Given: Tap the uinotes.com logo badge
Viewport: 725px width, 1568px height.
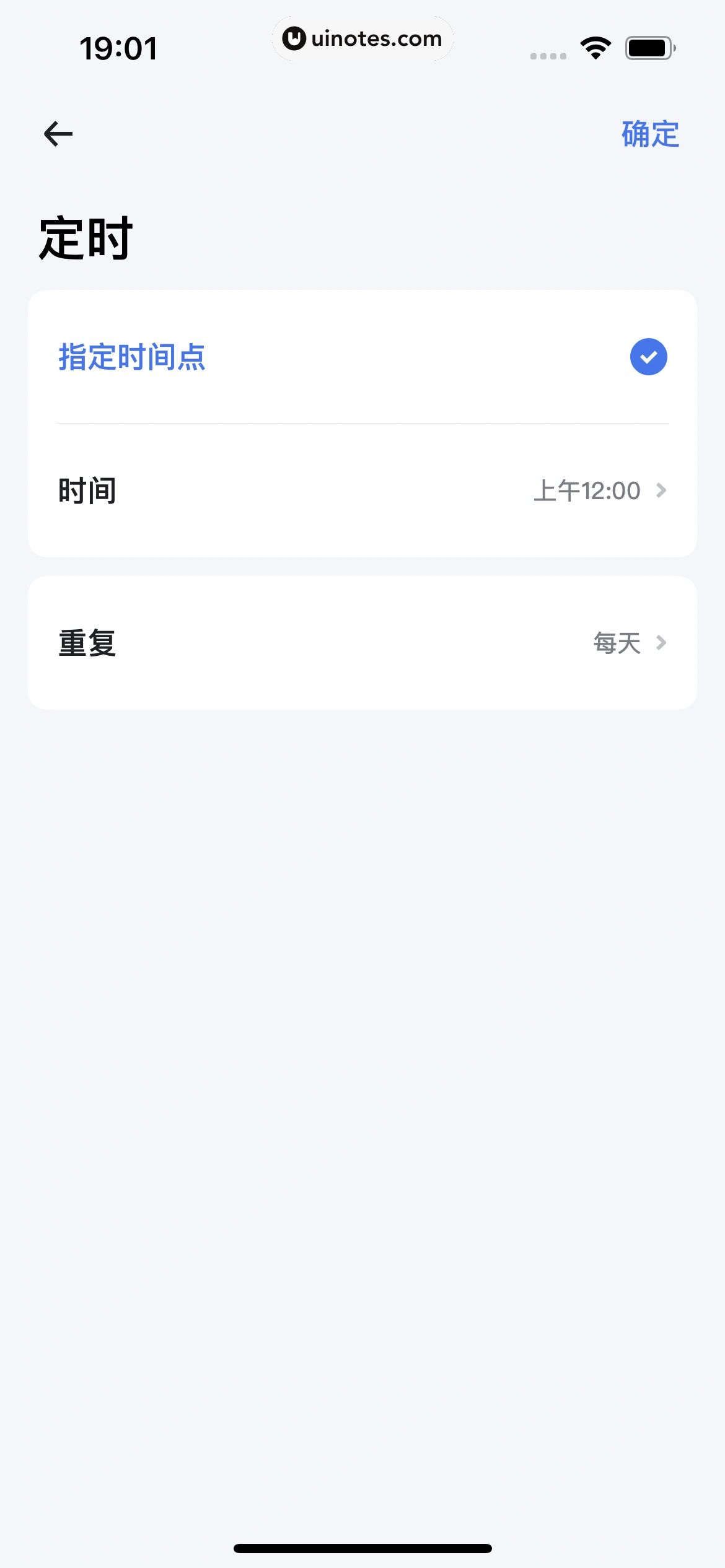Looking at the screenshot, I should (x=362, y=38).
